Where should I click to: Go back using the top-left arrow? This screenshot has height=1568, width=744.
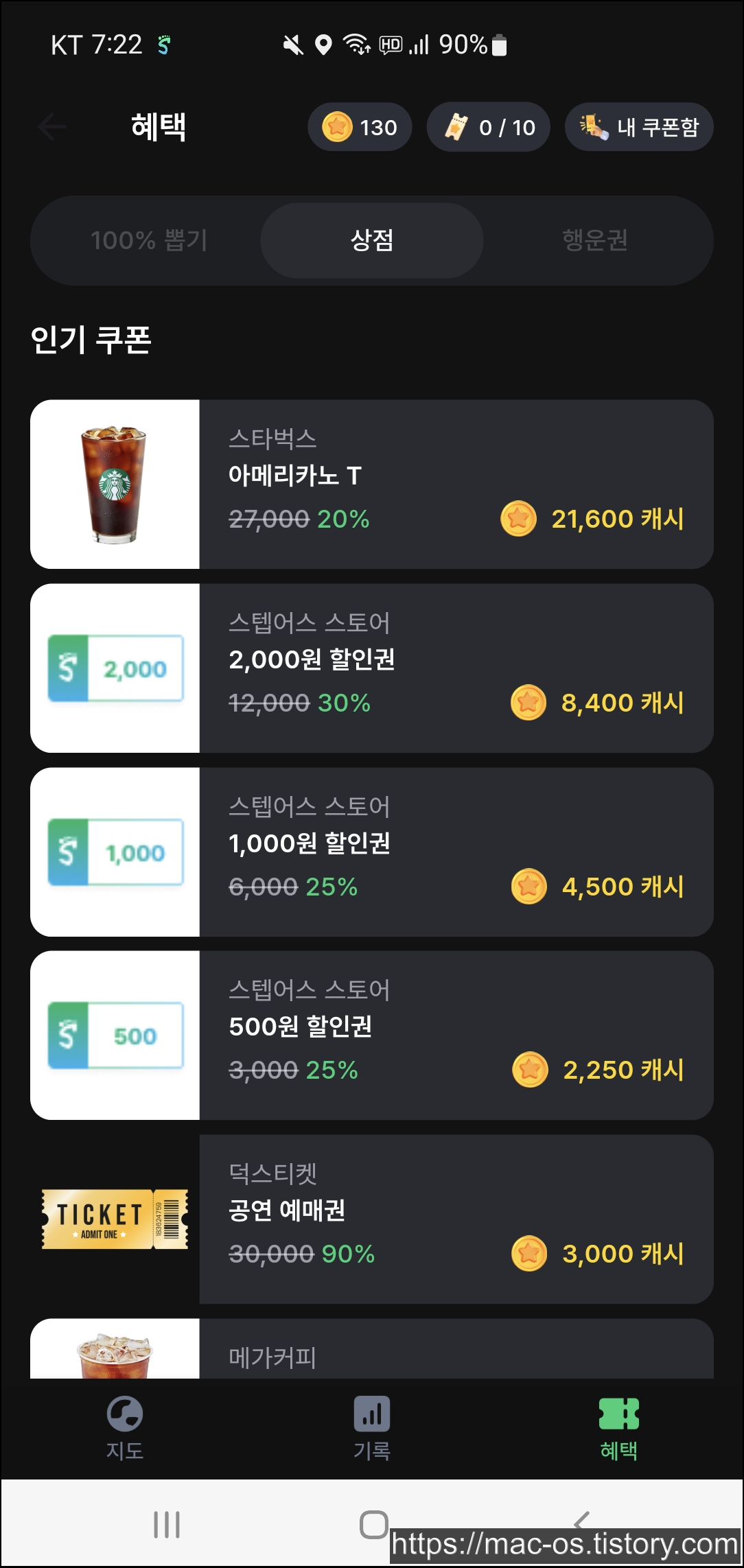[x=52, y=127]
